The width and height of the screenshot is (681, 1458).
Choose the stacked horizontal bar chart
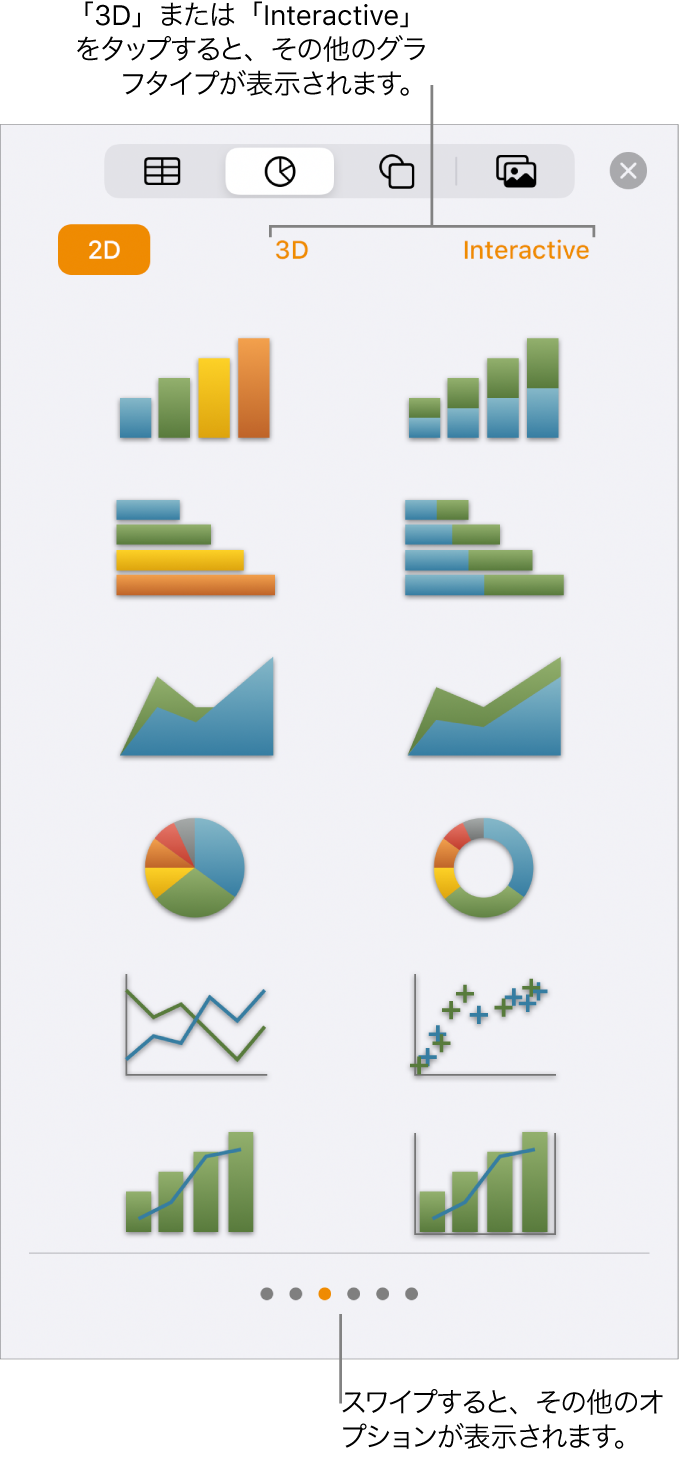(484, 548)
